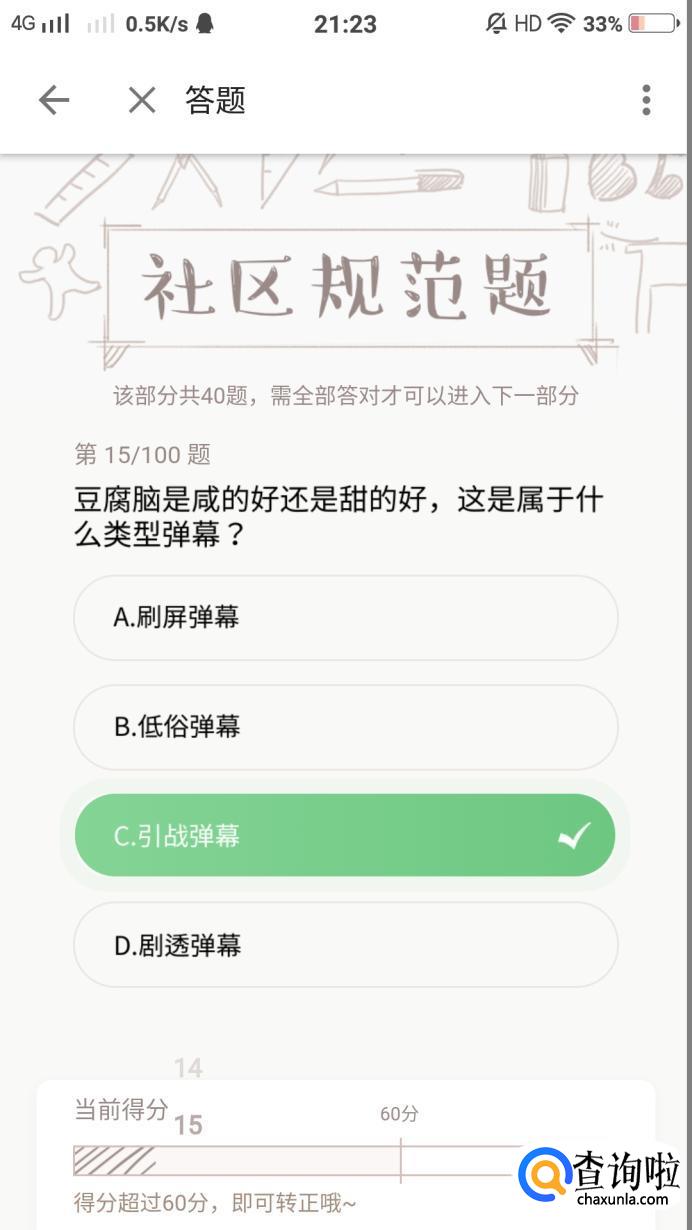Viewport: 692px width, 1230px height.
Task: Close the quiz page
Action: pos(142,100)
